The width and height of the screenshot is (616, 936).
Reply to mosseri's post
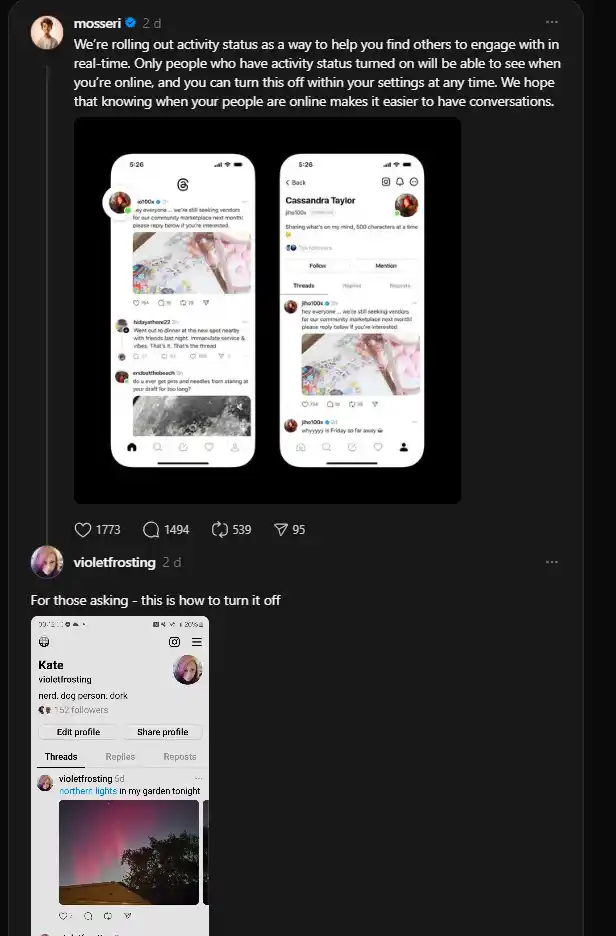(x=152, y=529)
